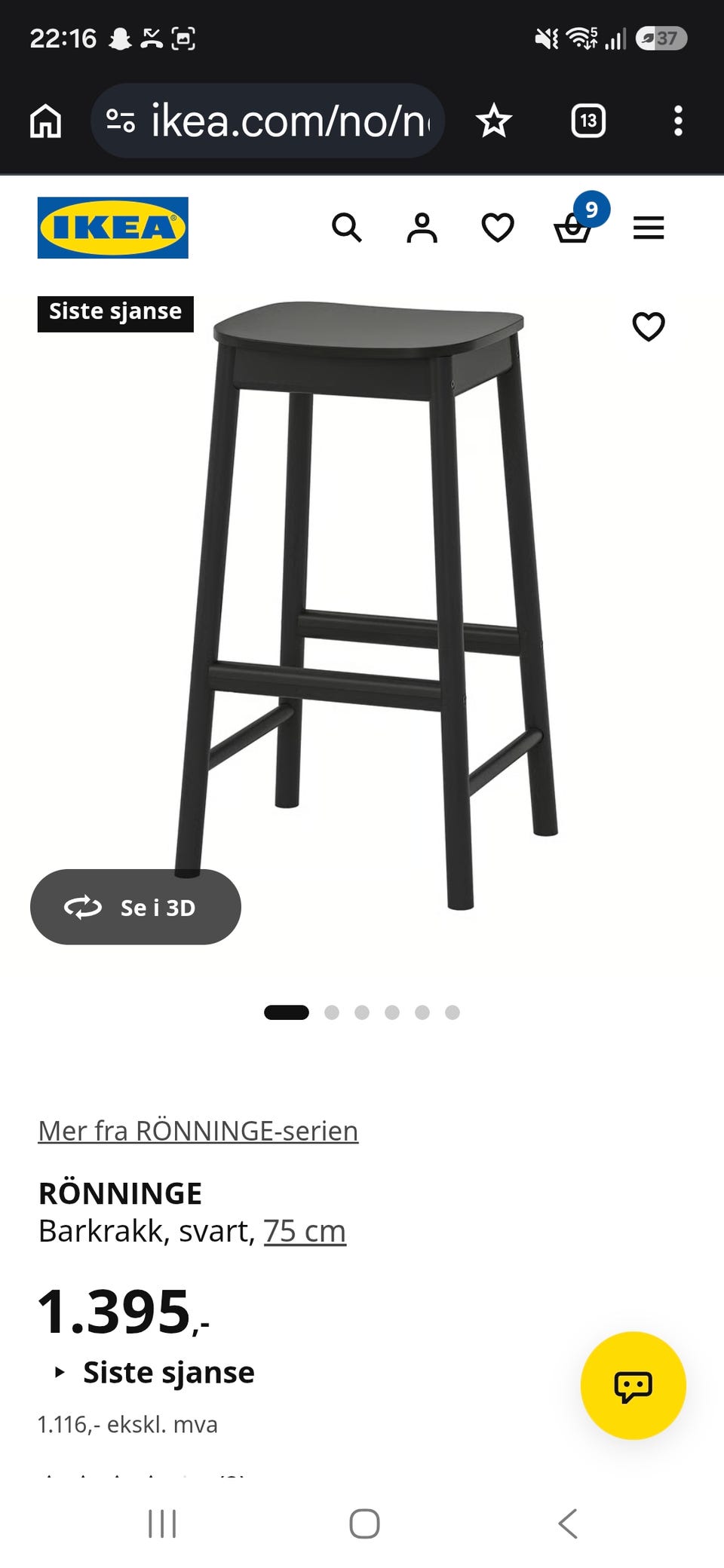Tap the 75 cm size link
724x1568 pixels.
pos(305,1231)
